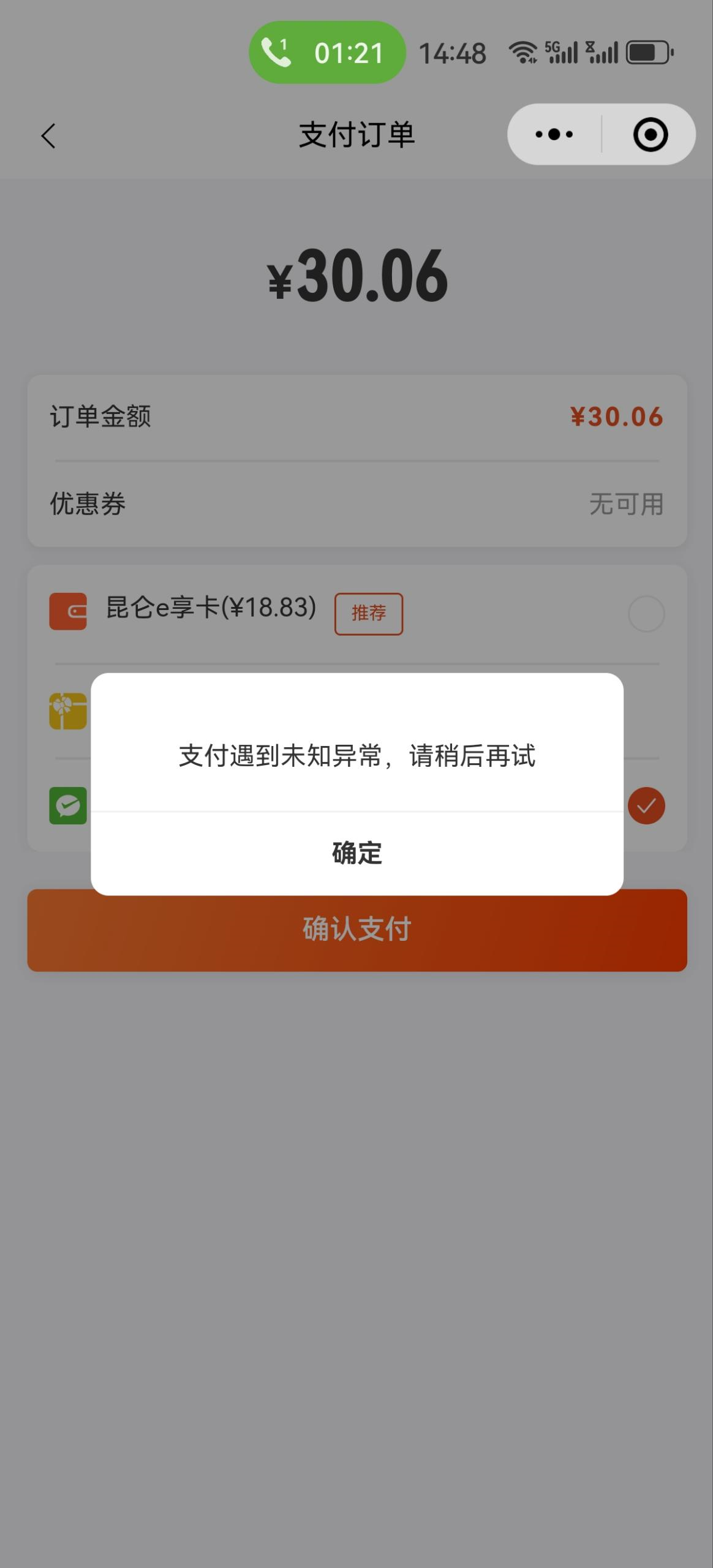The height and width of the screenshot is (1568, 713).
Task: Confirm the payment error dialog with 确定
Action: pyautogui.click(x=356, y=853)
